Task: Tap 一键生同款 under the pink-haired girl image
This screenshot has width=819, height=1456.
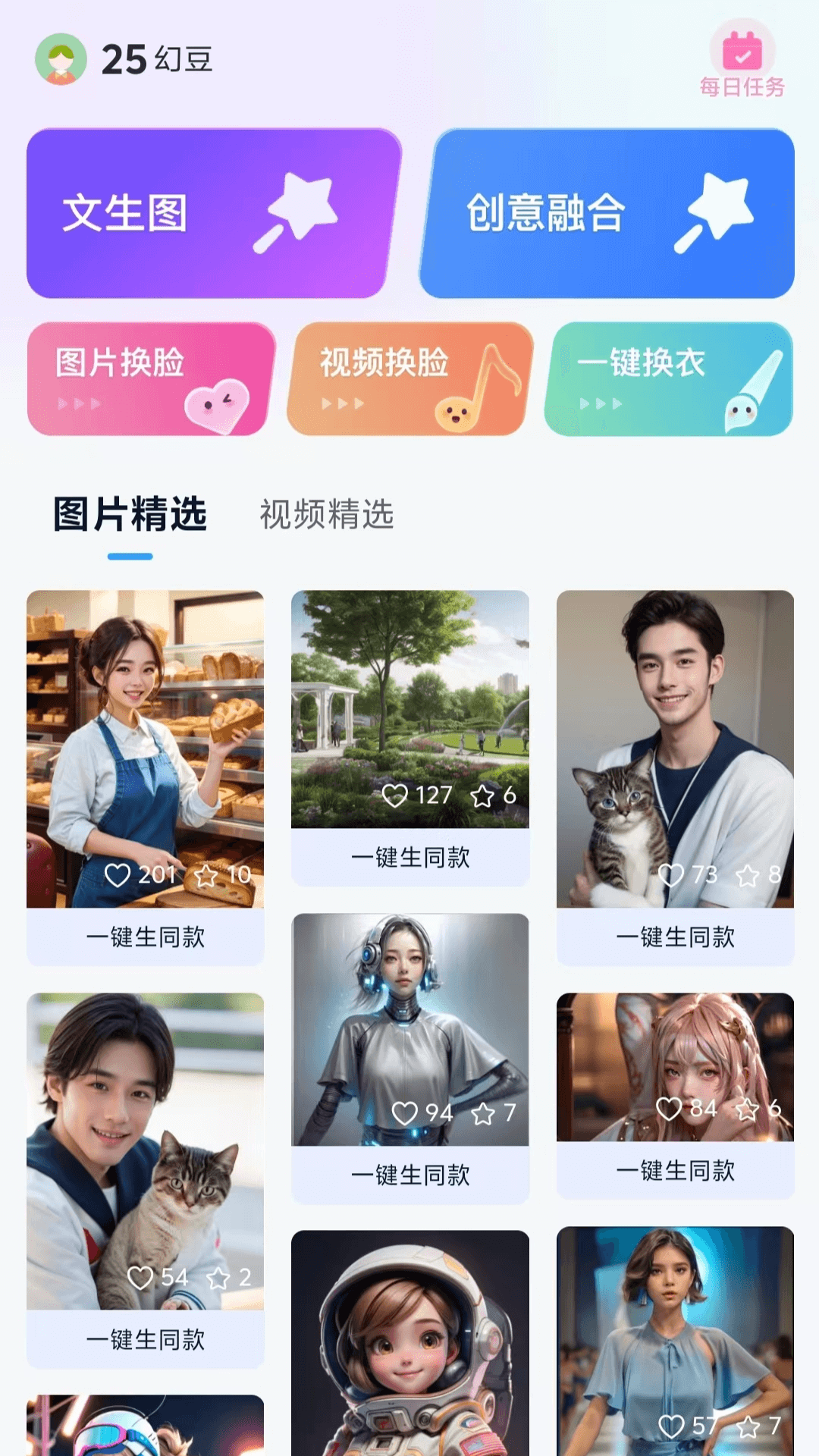Action: (x=675, y=1171)
